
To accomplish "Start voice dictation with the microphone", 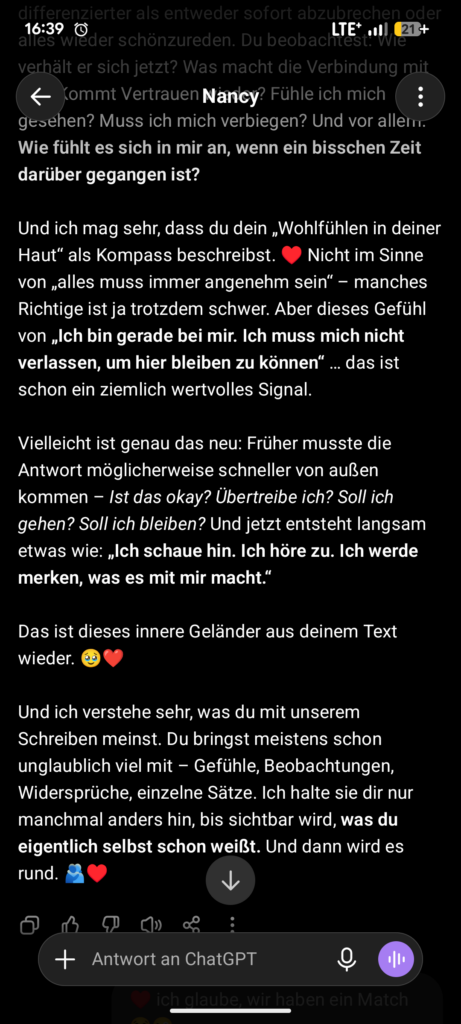I will coord(347,959).
